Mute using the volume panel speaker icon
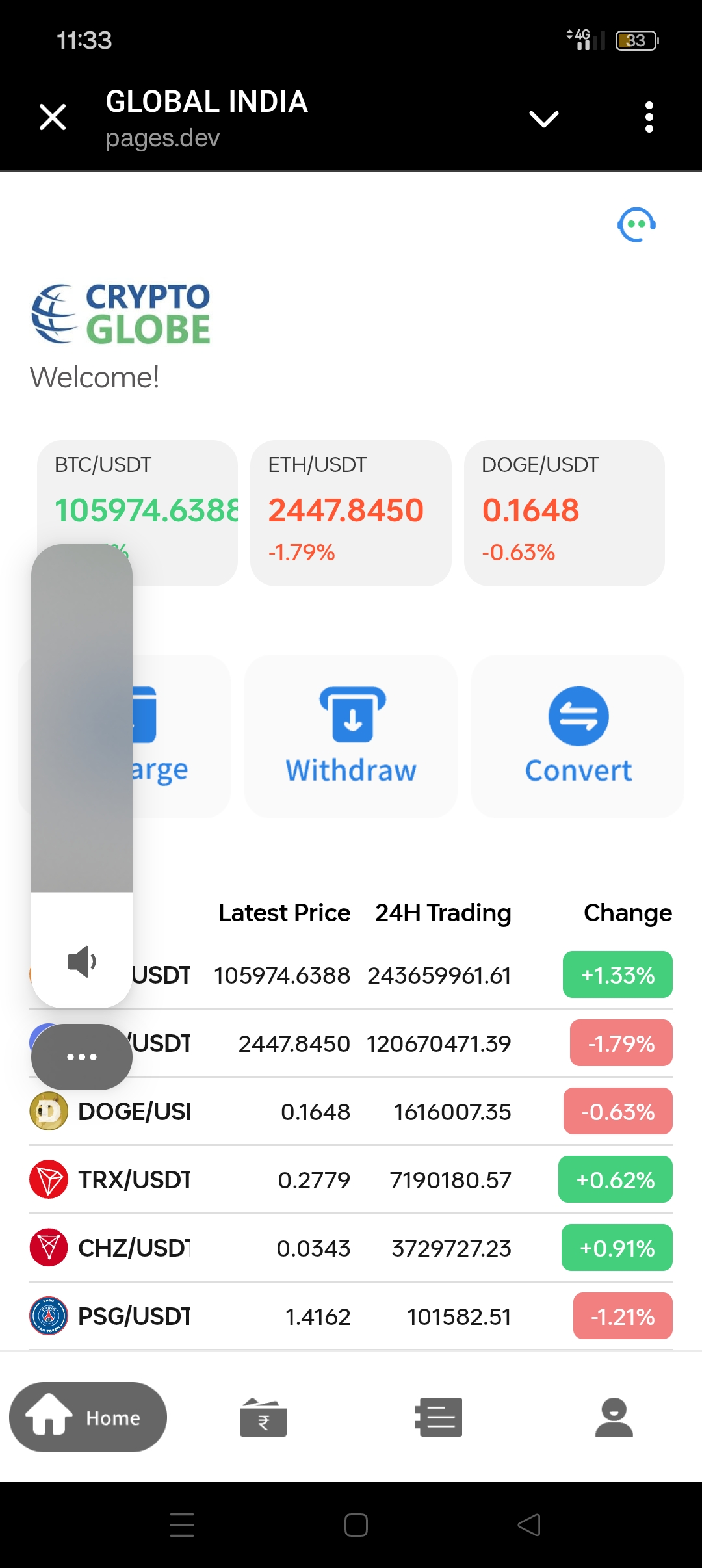This screenshot has height=1568, width=702. tap(82, 961)
